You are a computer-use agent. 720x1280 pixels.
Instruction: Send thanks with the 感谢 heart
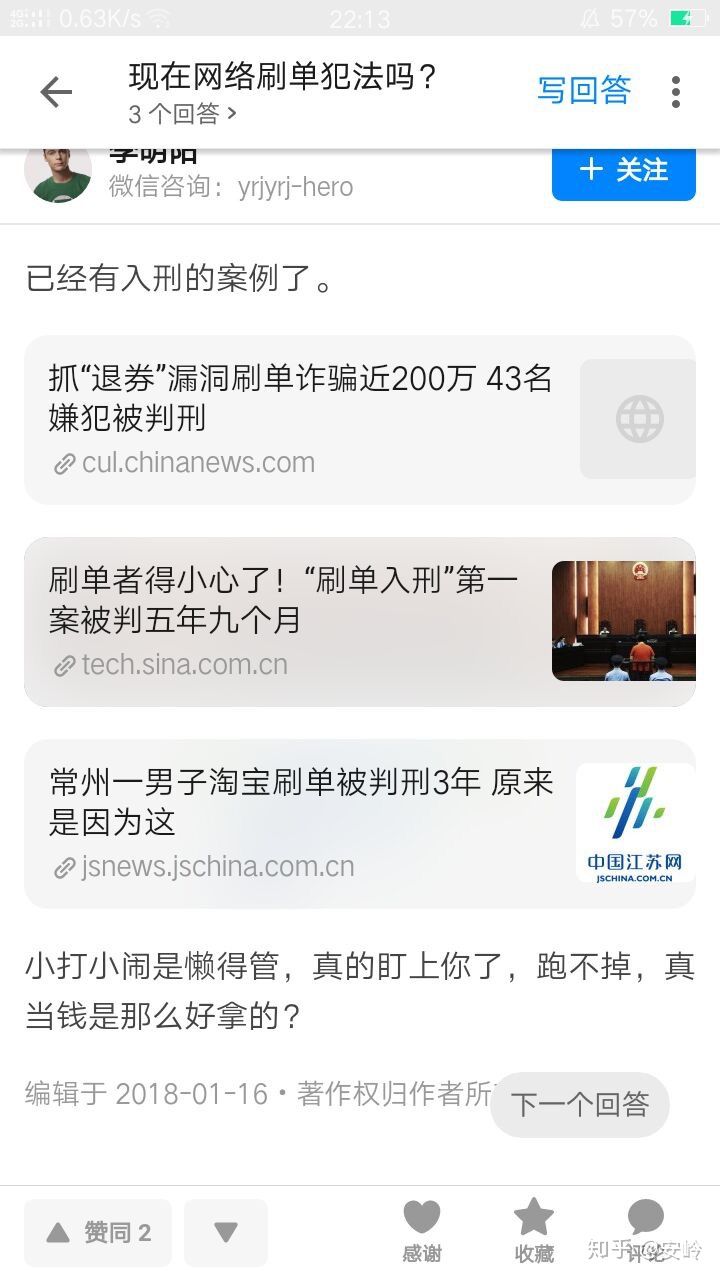click(x=422, y=1231)
